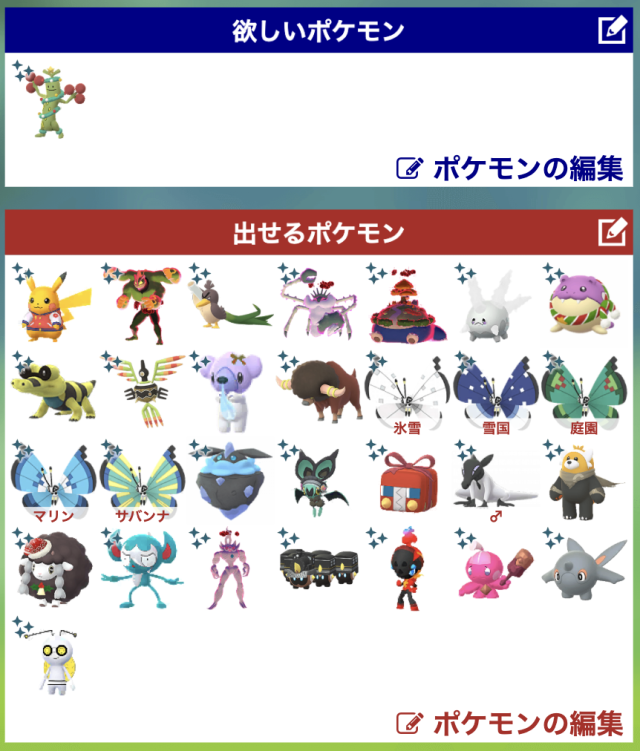Image resolution: width=640 pixels, height=751 pixels.
Task: Tap the edit icon in 出せるポケモン header
Action: [x=612, y=233]
